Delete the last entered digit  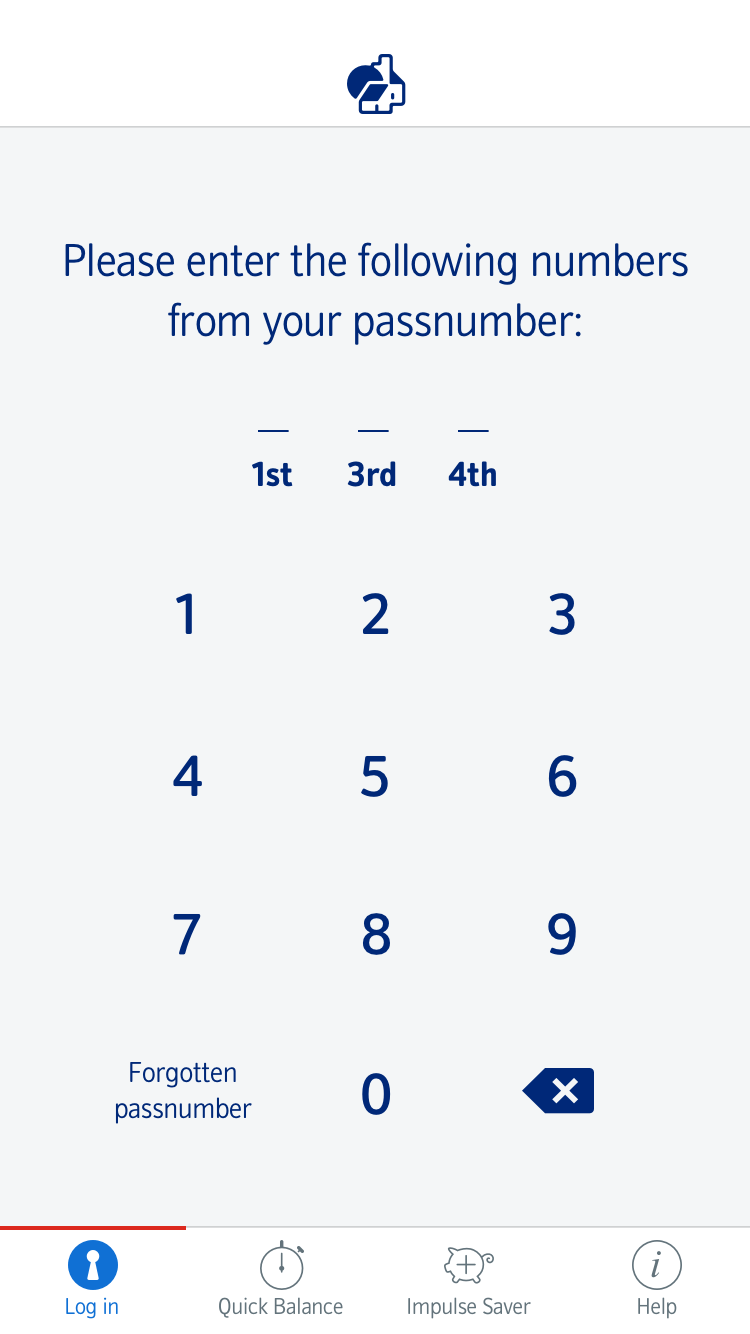[559, 1091]
